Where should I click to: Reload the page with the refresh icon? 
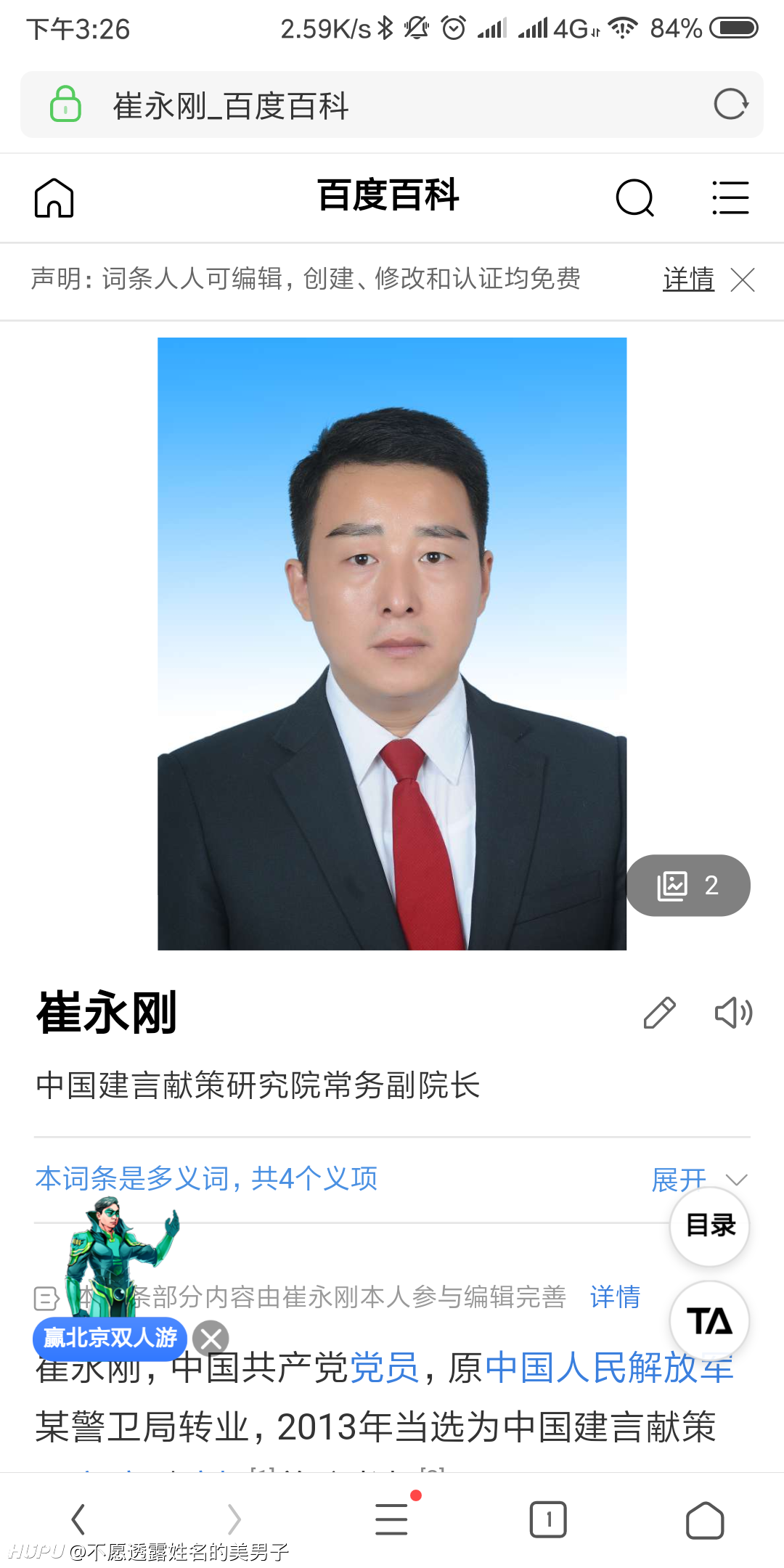click(730, 105)
